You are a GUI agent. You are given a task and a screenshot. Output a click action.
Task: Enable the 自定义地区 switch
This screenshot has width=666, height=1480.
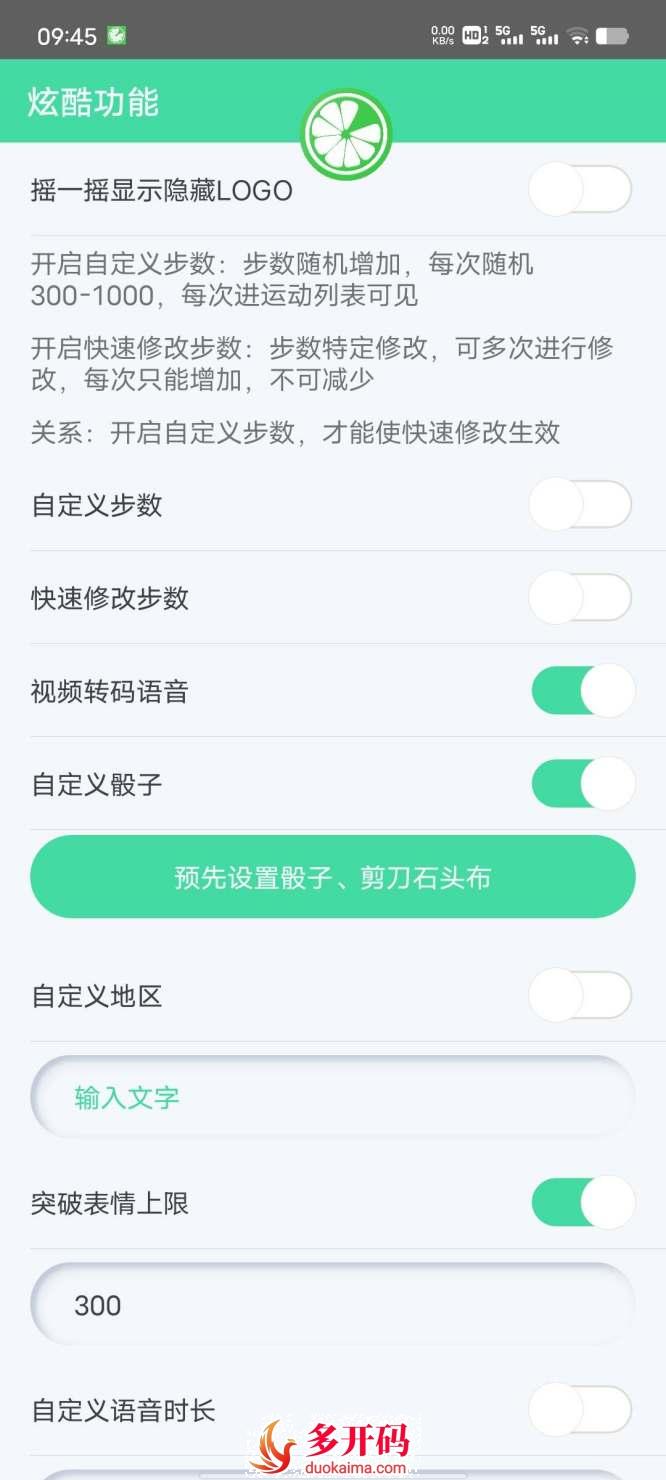580,996
